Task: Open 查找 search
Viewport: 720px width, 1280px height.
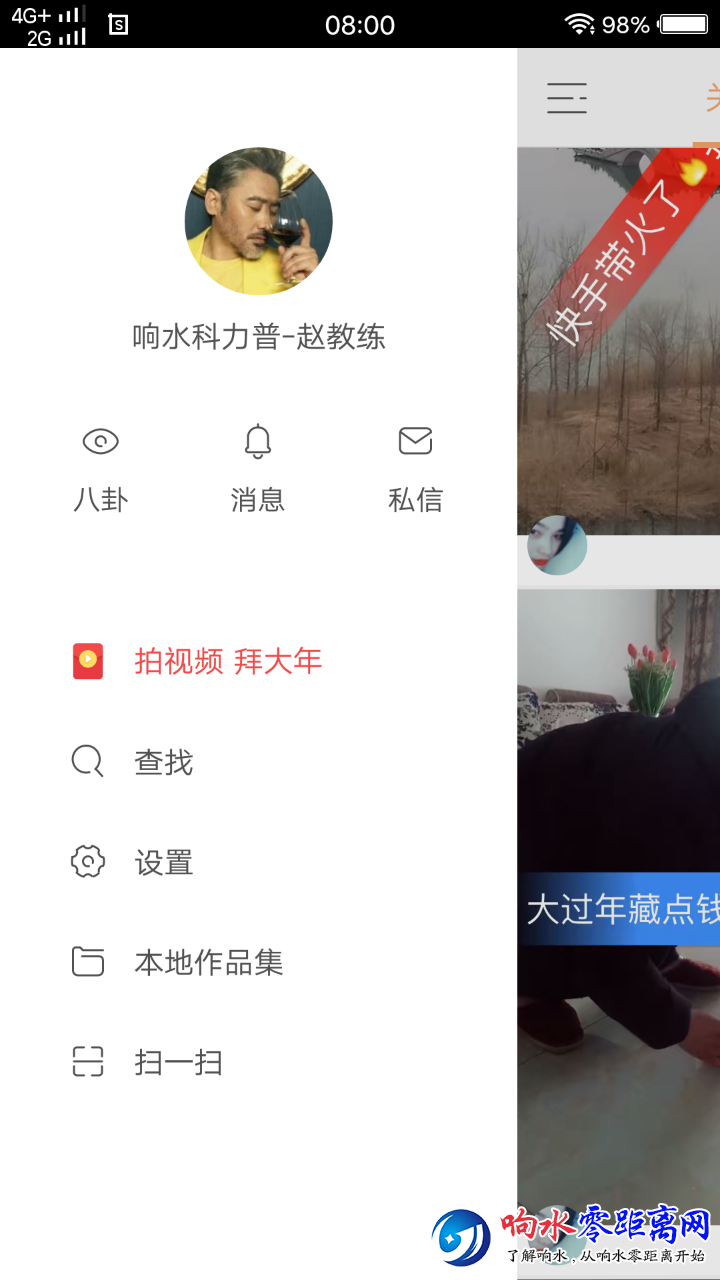Action: coord(164,762)
